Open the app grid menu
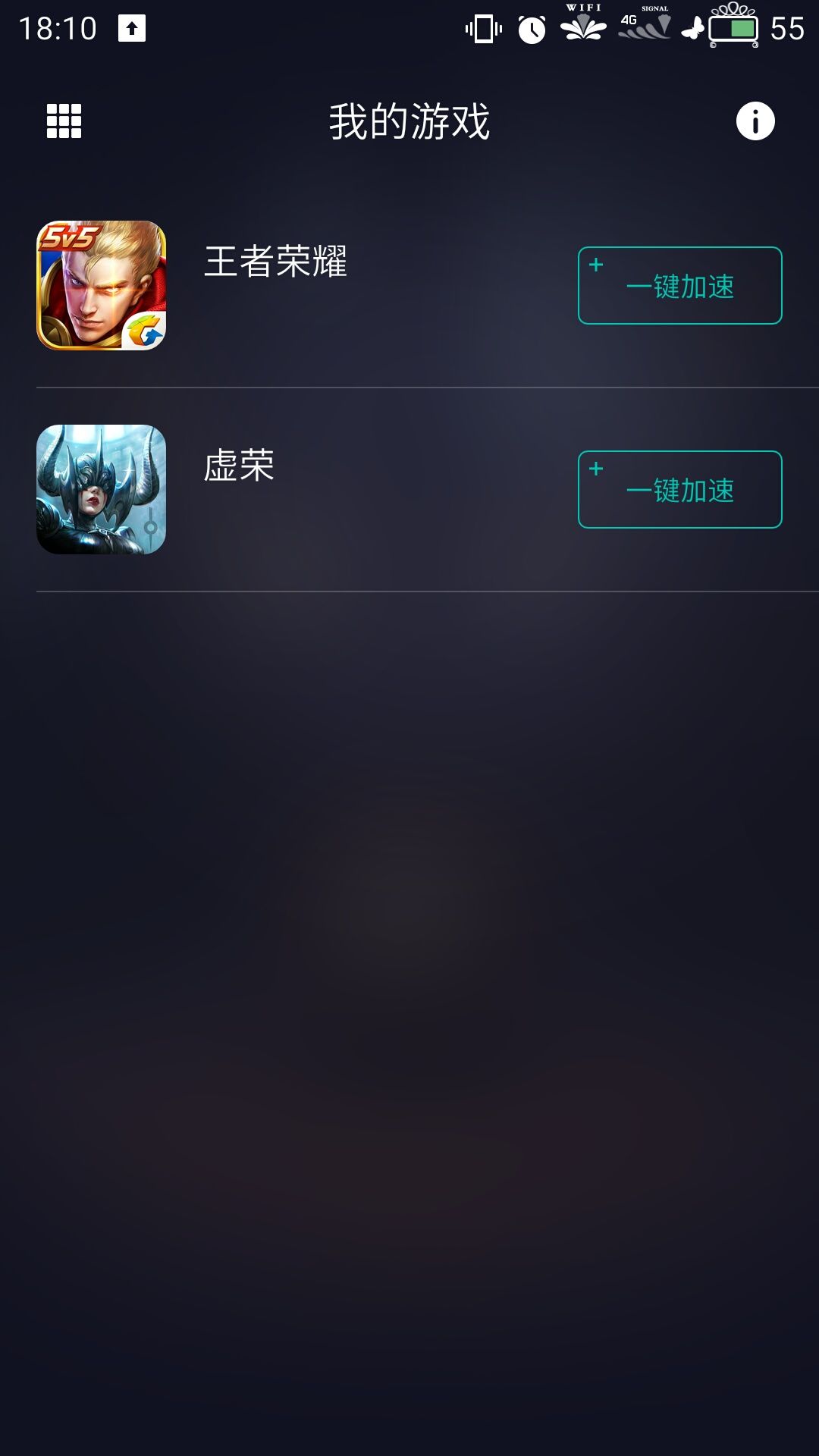Screen dimensions: 819x1456 pyautogui.click(x=64, y=120)
